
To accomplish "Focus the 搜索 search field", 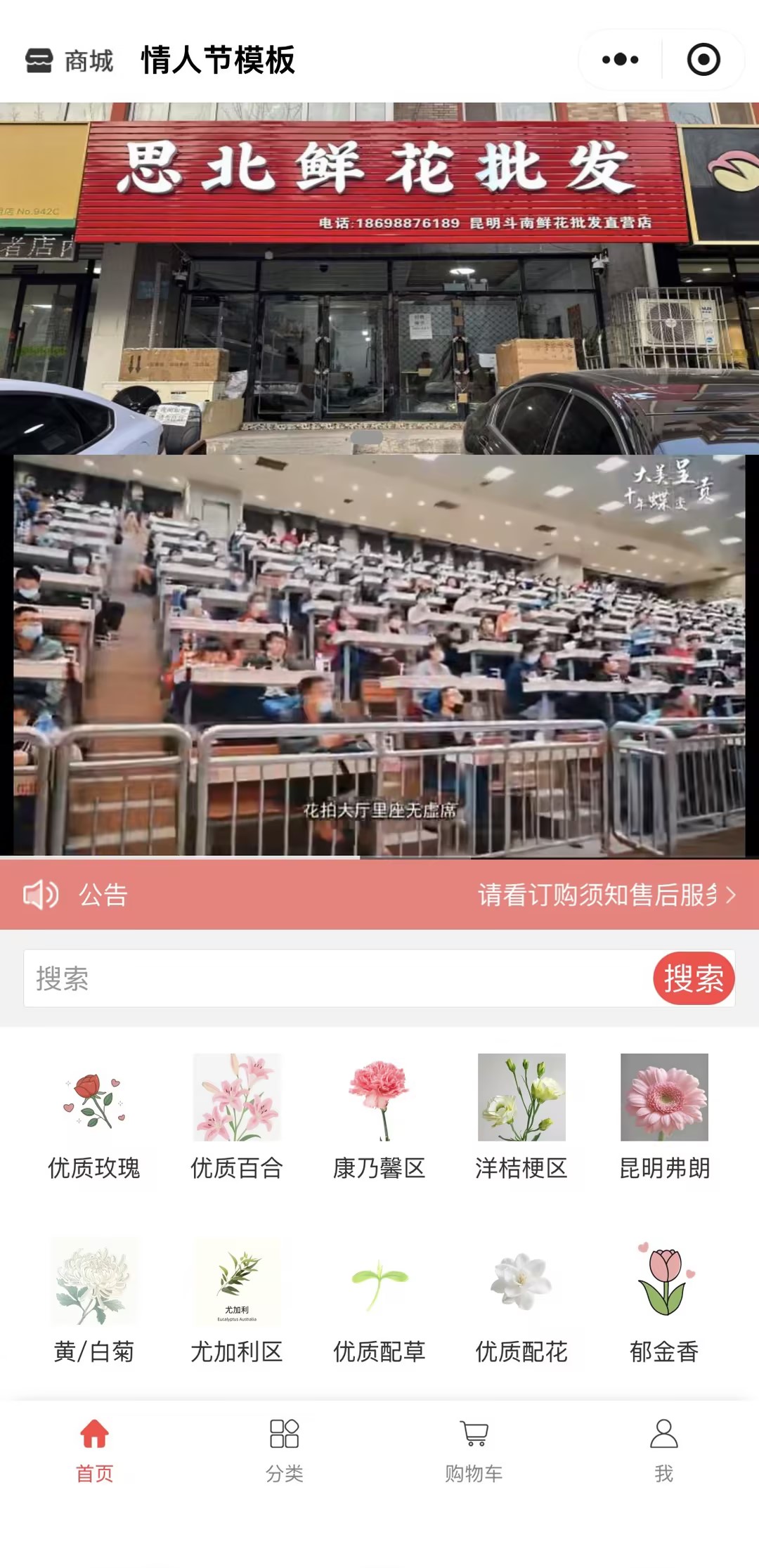I will [x=337, y=978].
